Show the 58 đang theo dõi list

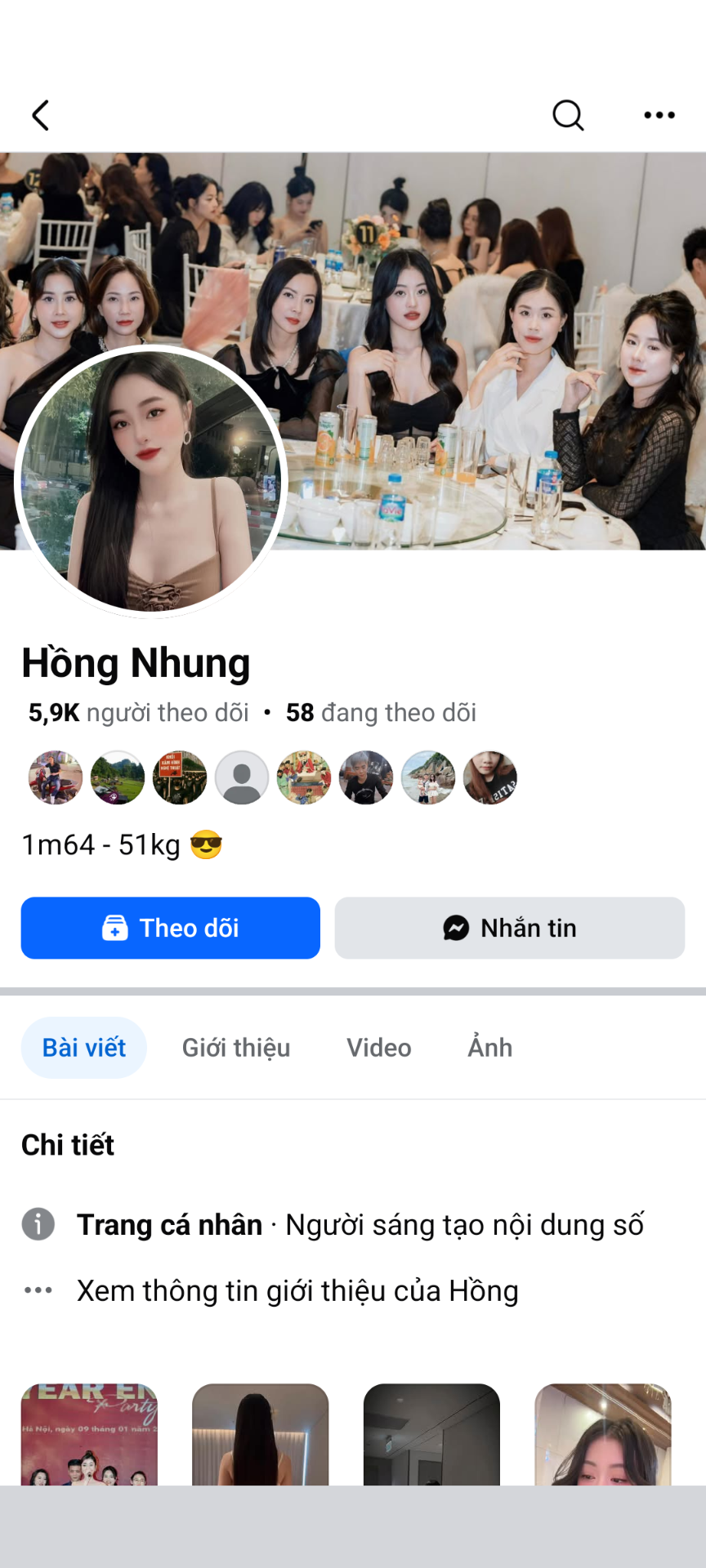(x=381, y=713)
